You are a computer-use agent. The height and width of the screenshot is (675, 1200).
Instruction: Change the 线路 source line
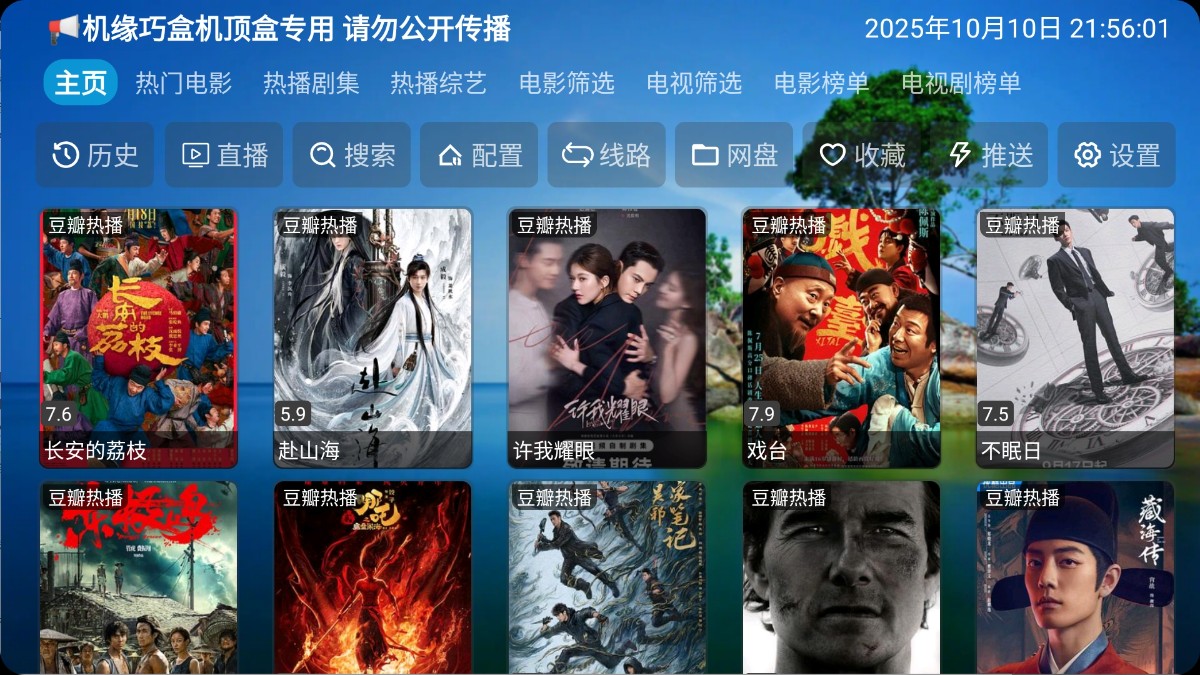click(x=607, y=155)
